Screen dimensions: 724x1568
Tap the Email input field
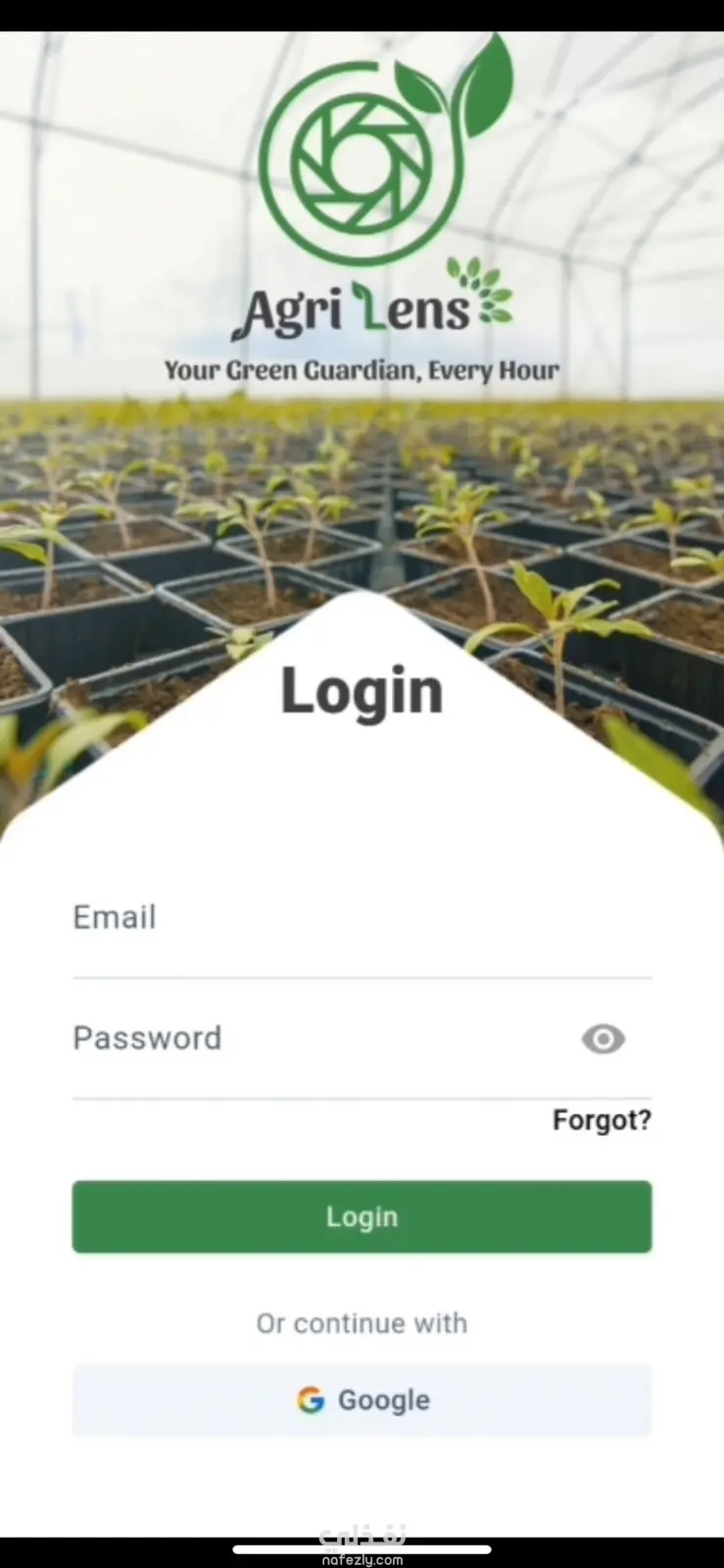pyautogui.click(x=361, y=919)
